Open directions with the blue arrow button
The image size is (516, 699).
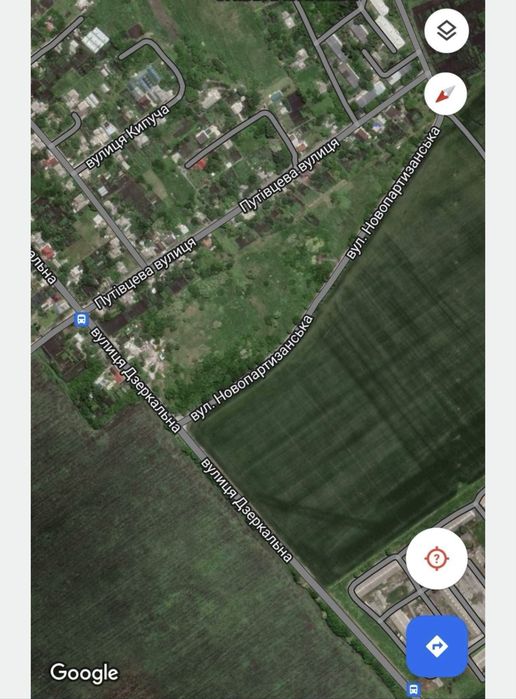437,646
